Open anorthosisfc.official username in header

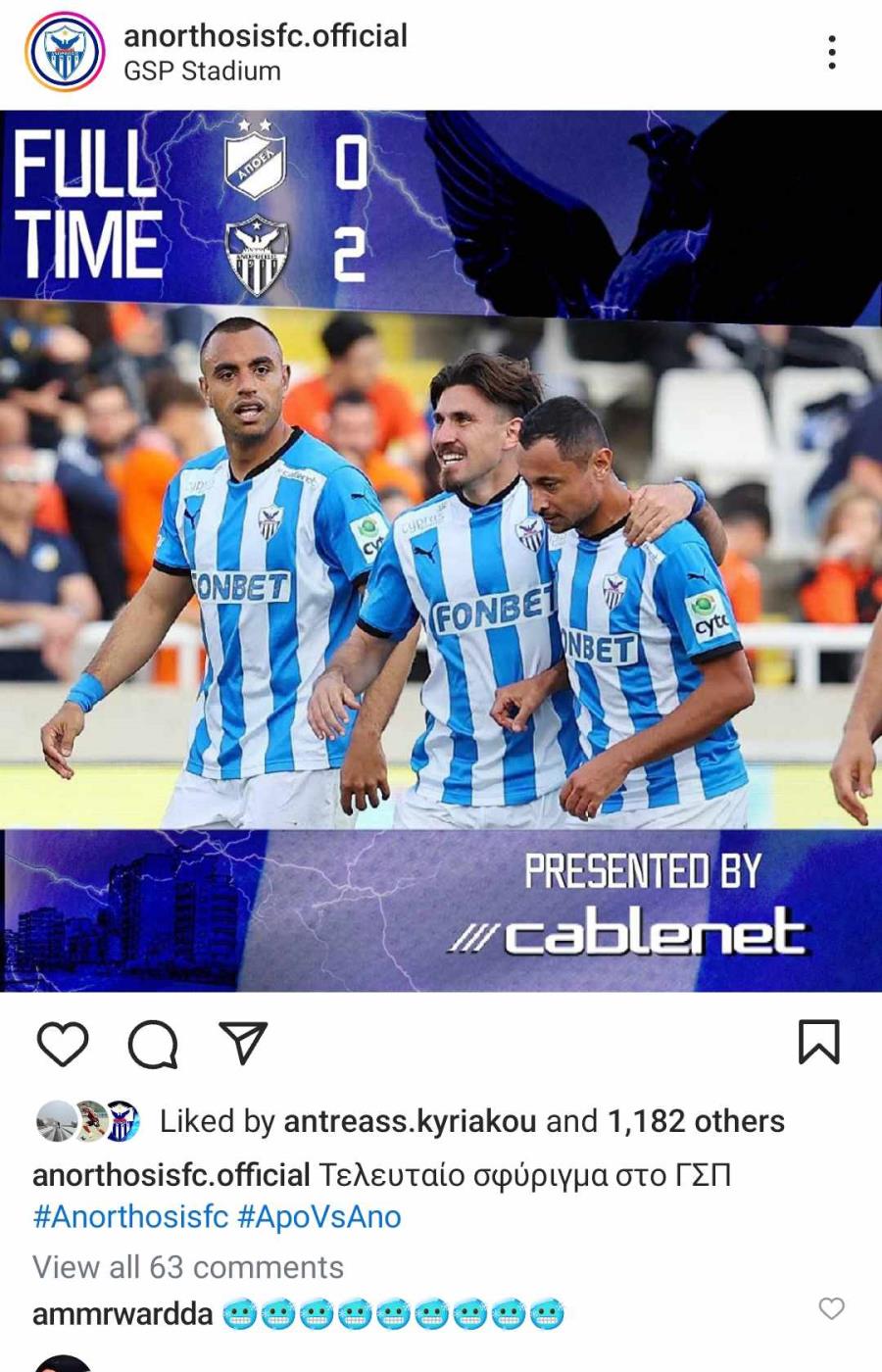pos(265,36)
